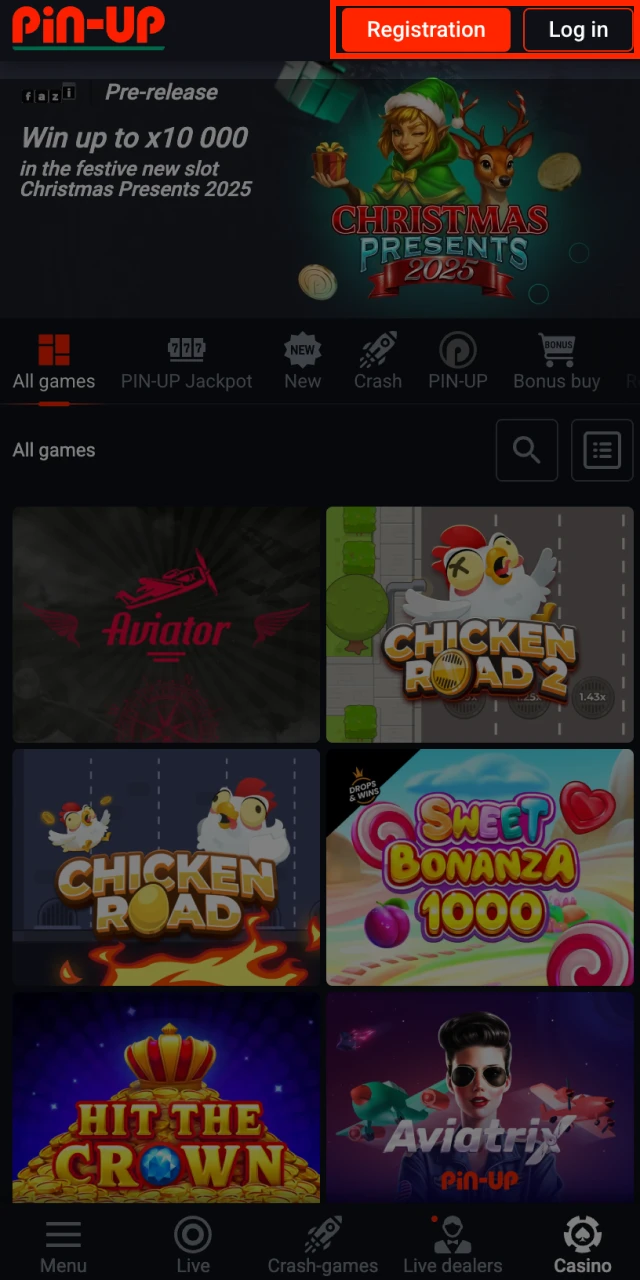The image size is (640, 1280).
Task: Switch to Live dealers section
Action: pyautogui.click(x=453, y=1246)
